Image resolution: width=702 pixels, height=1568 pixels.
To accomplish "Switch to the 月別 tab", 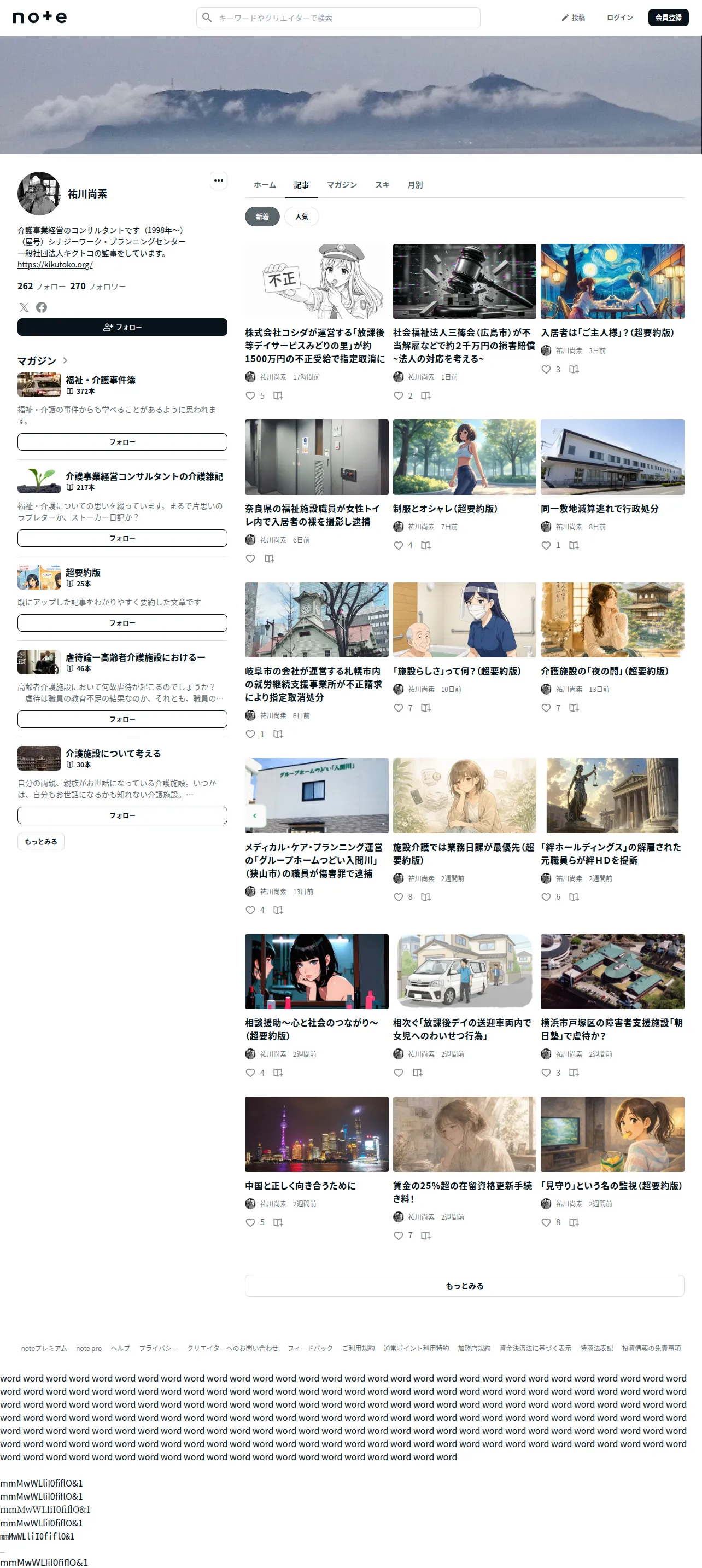I will point(415,184).
